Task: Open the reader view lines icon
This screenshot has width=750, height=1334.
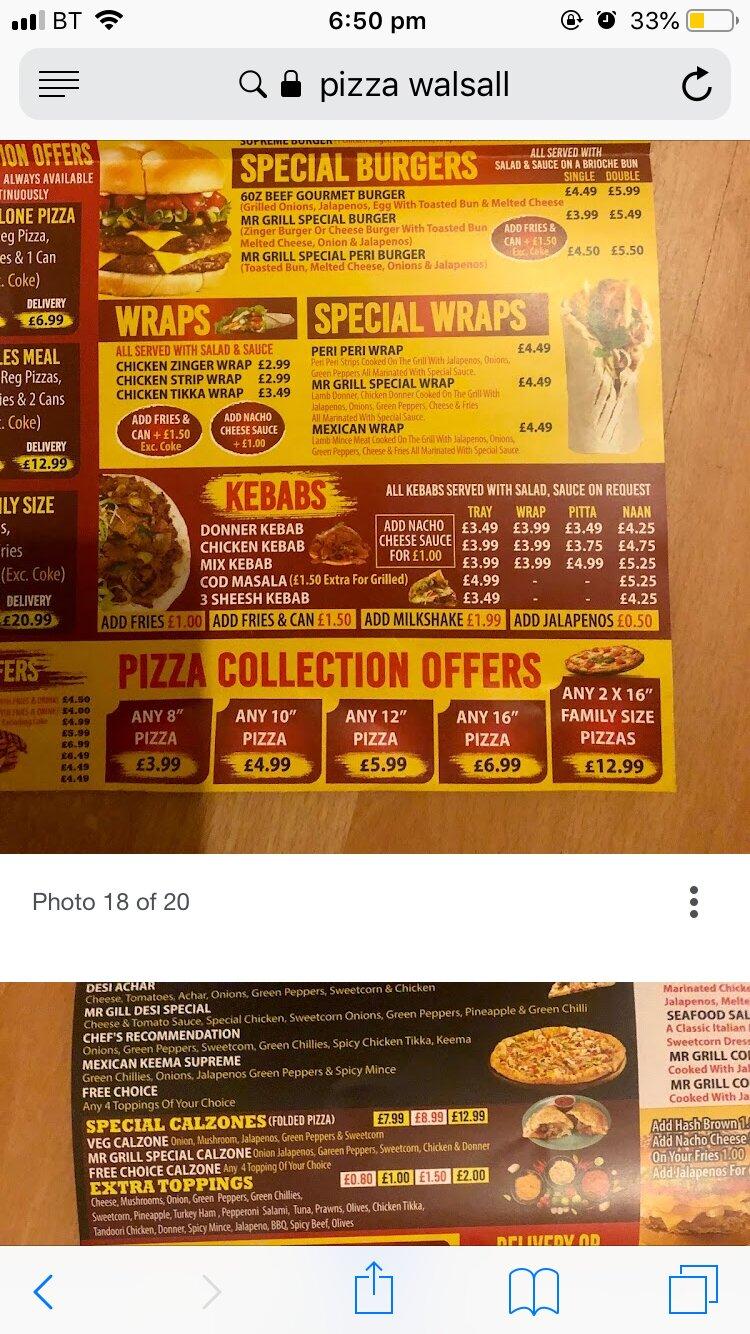Action: click(59, 85)
